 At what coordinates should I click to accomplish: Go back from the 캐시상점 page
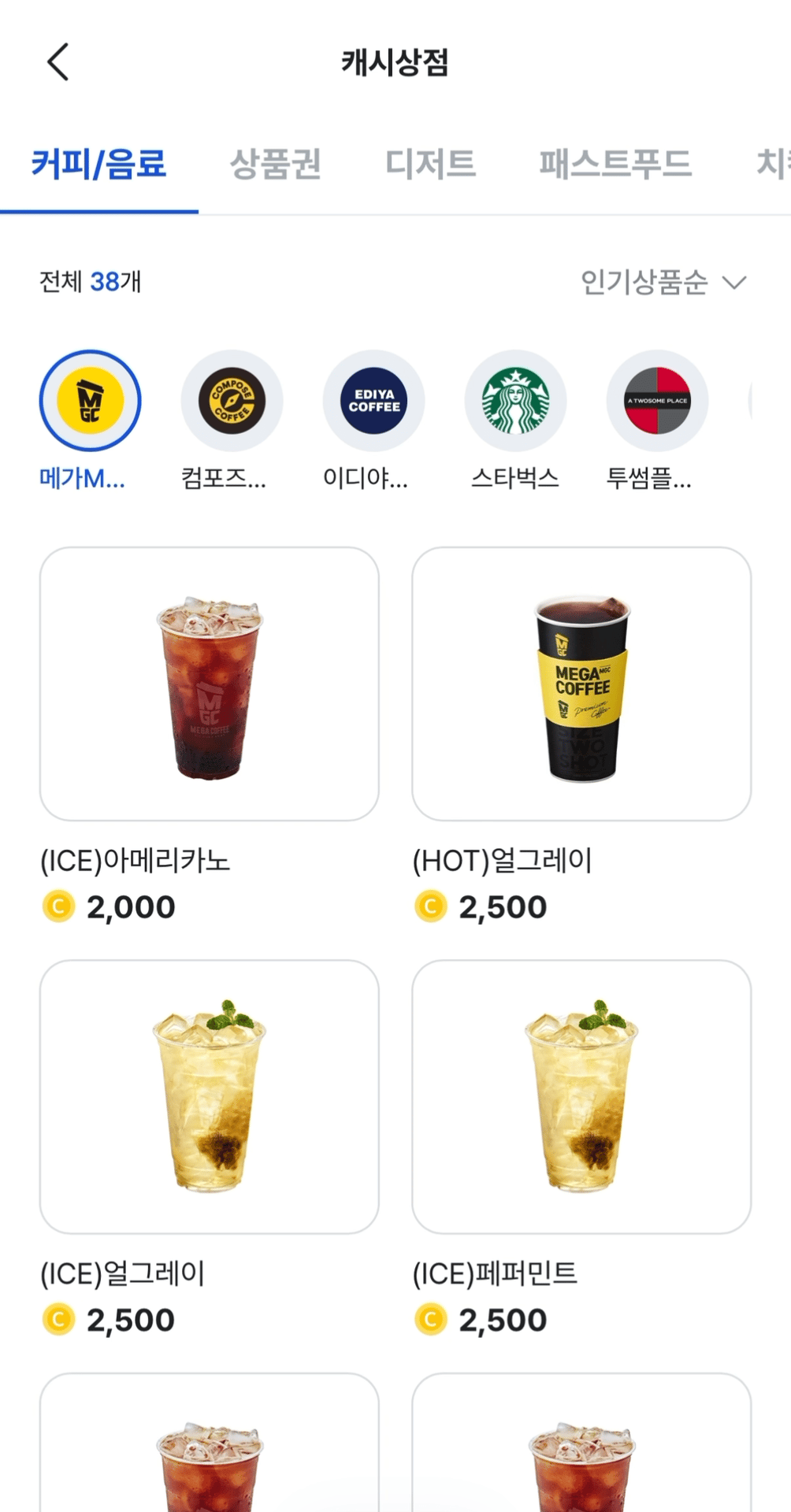tap(58, 62)
